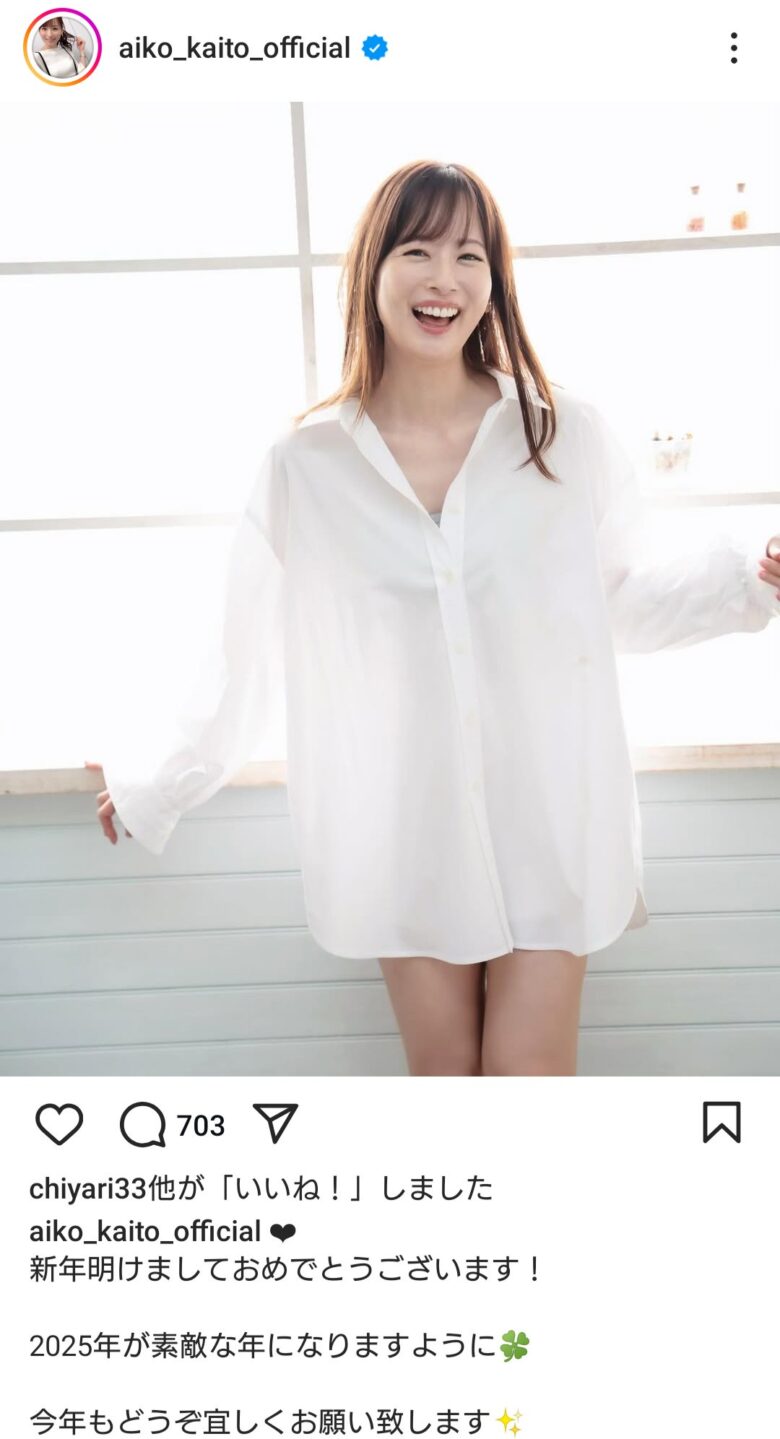Screen dimensions: 780x1439
Task: Open the post's three-dot overflow menu
Action: 734,48
